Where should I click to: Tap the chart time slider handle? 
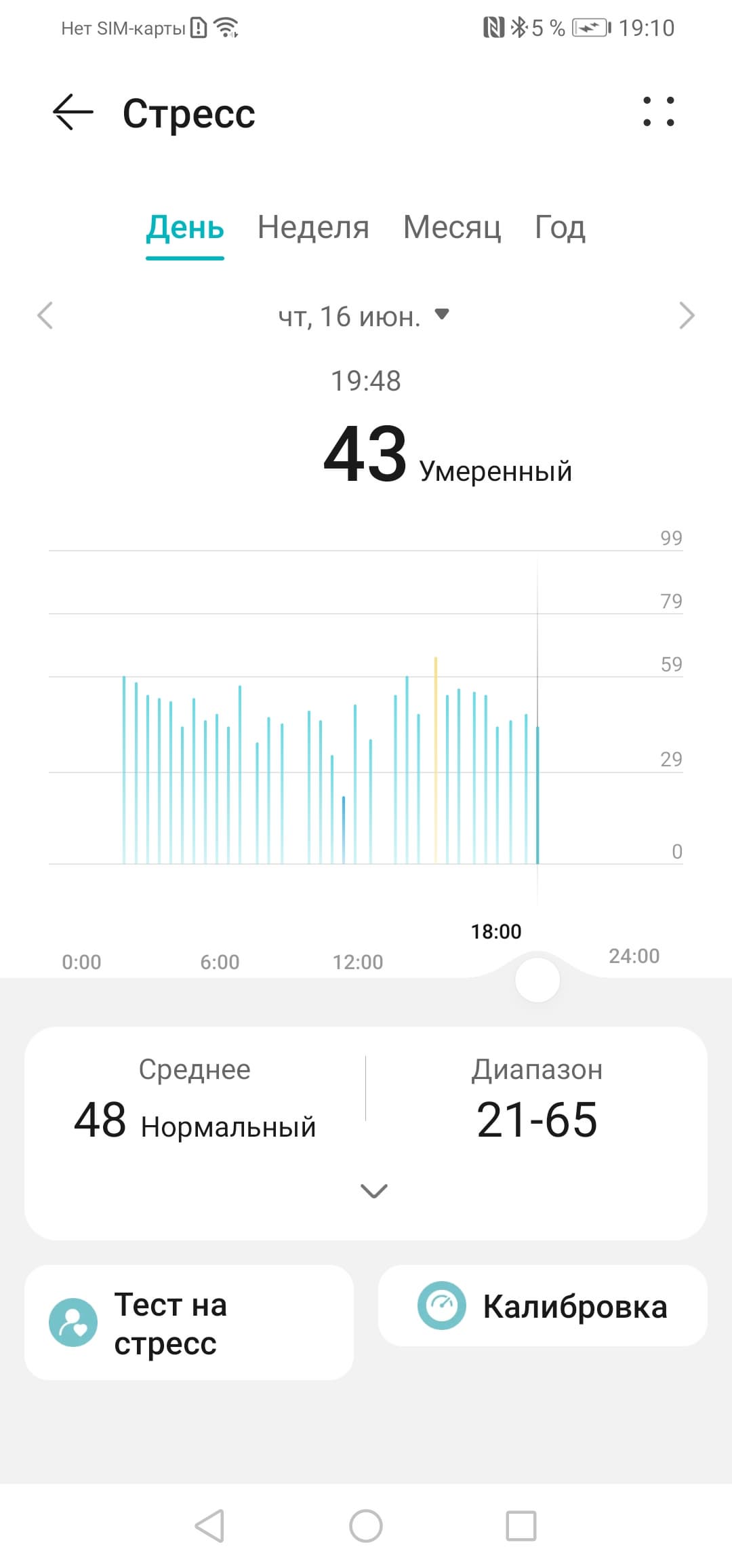(537, 980)
